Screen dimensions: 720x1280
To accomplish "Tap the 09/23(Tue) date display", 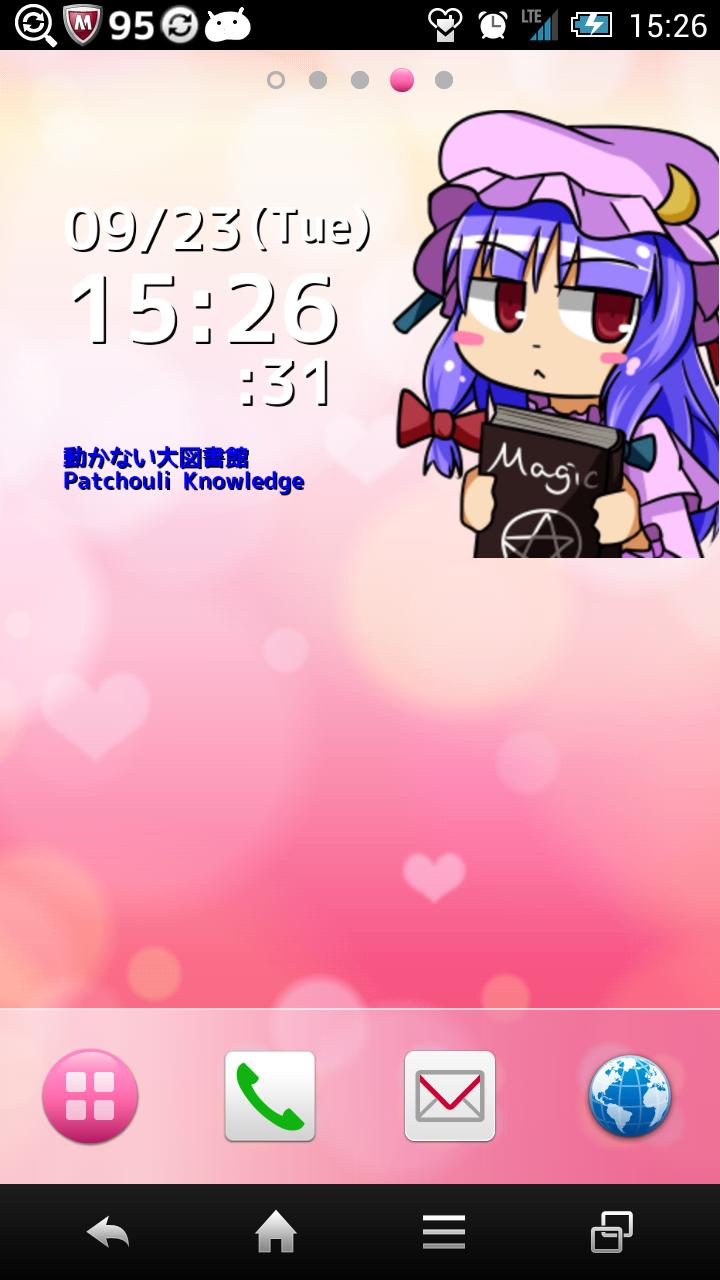I will pos(218,228).
